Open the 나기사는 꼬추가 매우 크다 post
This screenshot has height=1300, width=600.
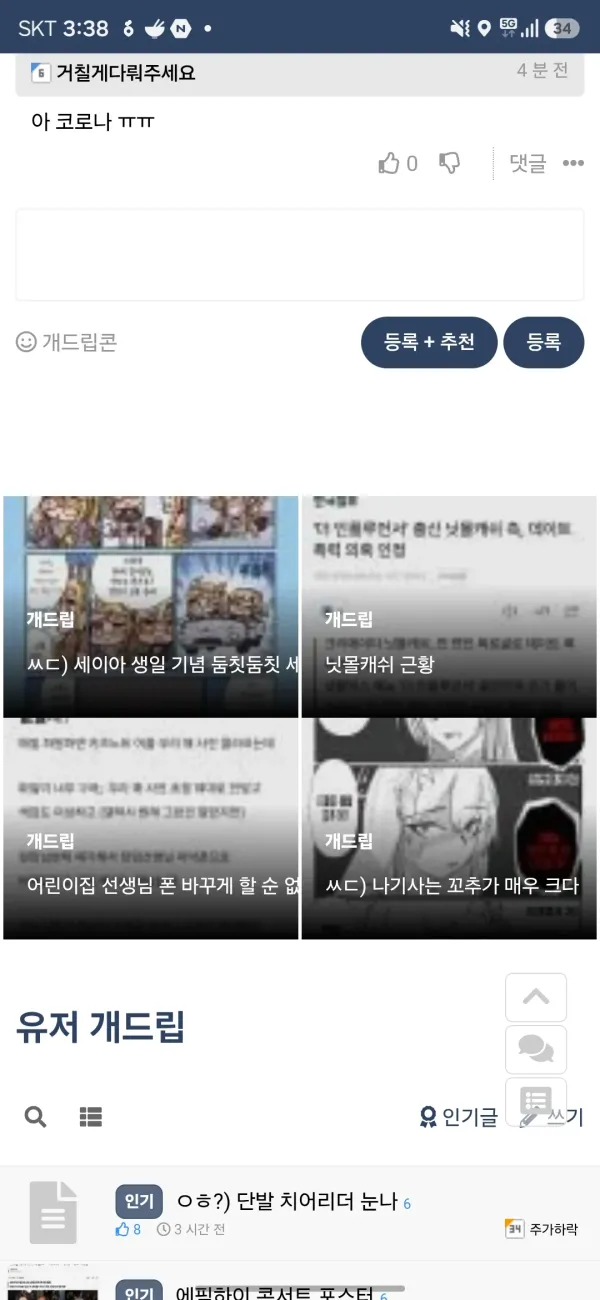point(449,828)
